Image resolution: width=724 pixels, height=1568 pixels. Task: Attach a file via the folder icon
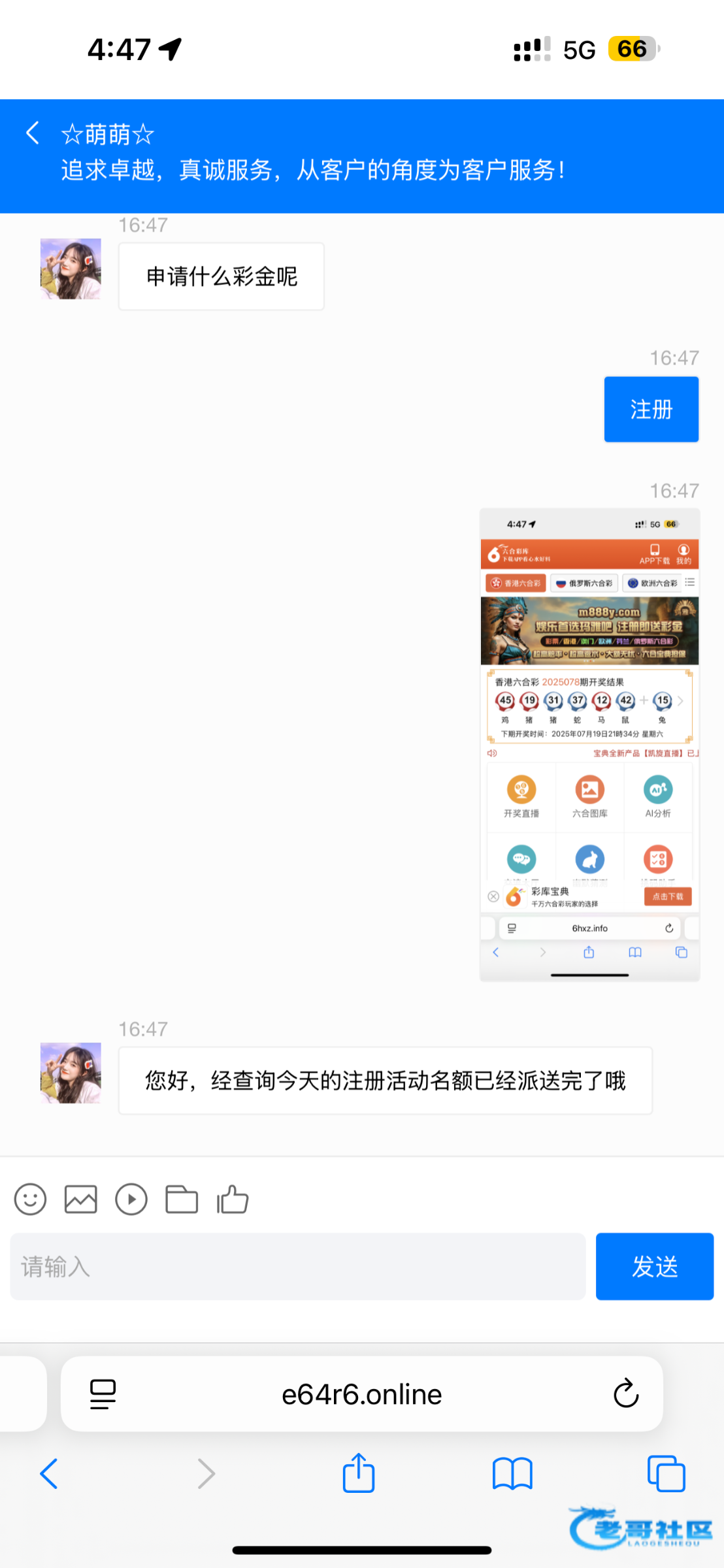[182, 1200]
